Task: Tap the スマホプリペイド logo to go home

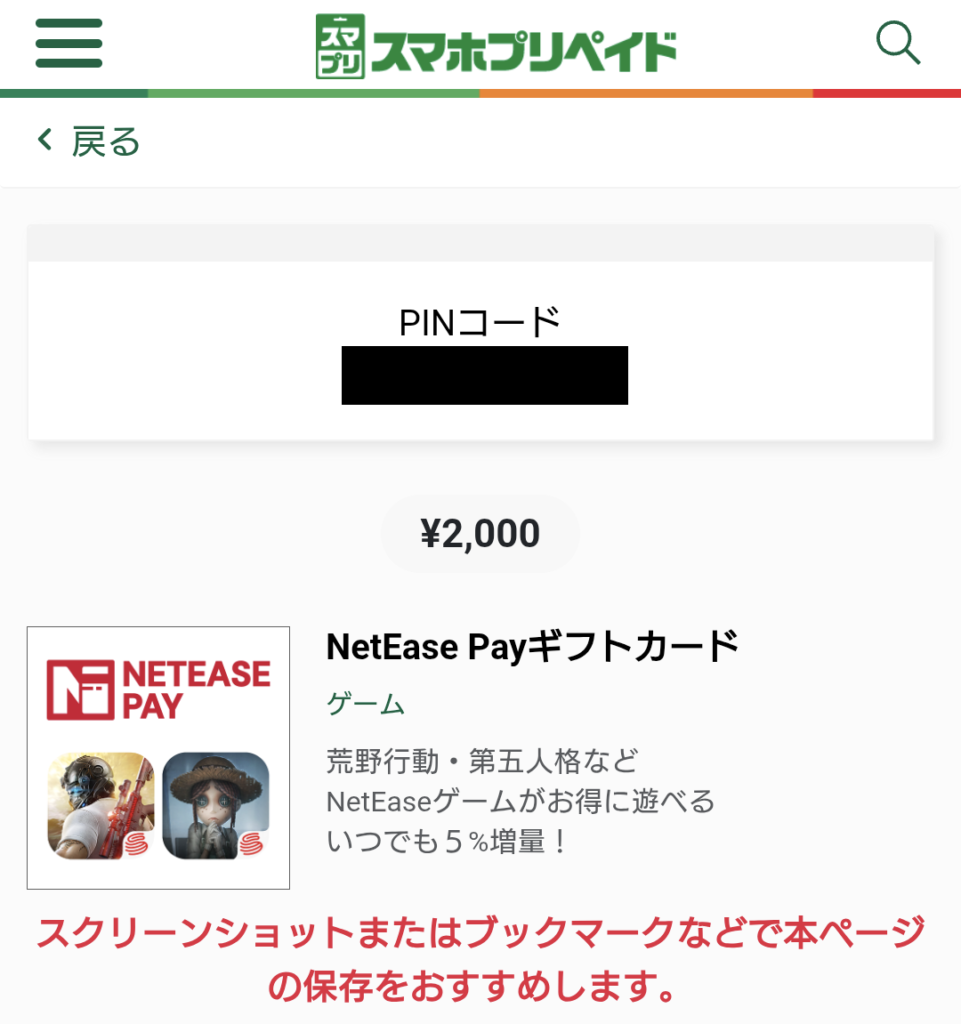Action: coord(496,47)
